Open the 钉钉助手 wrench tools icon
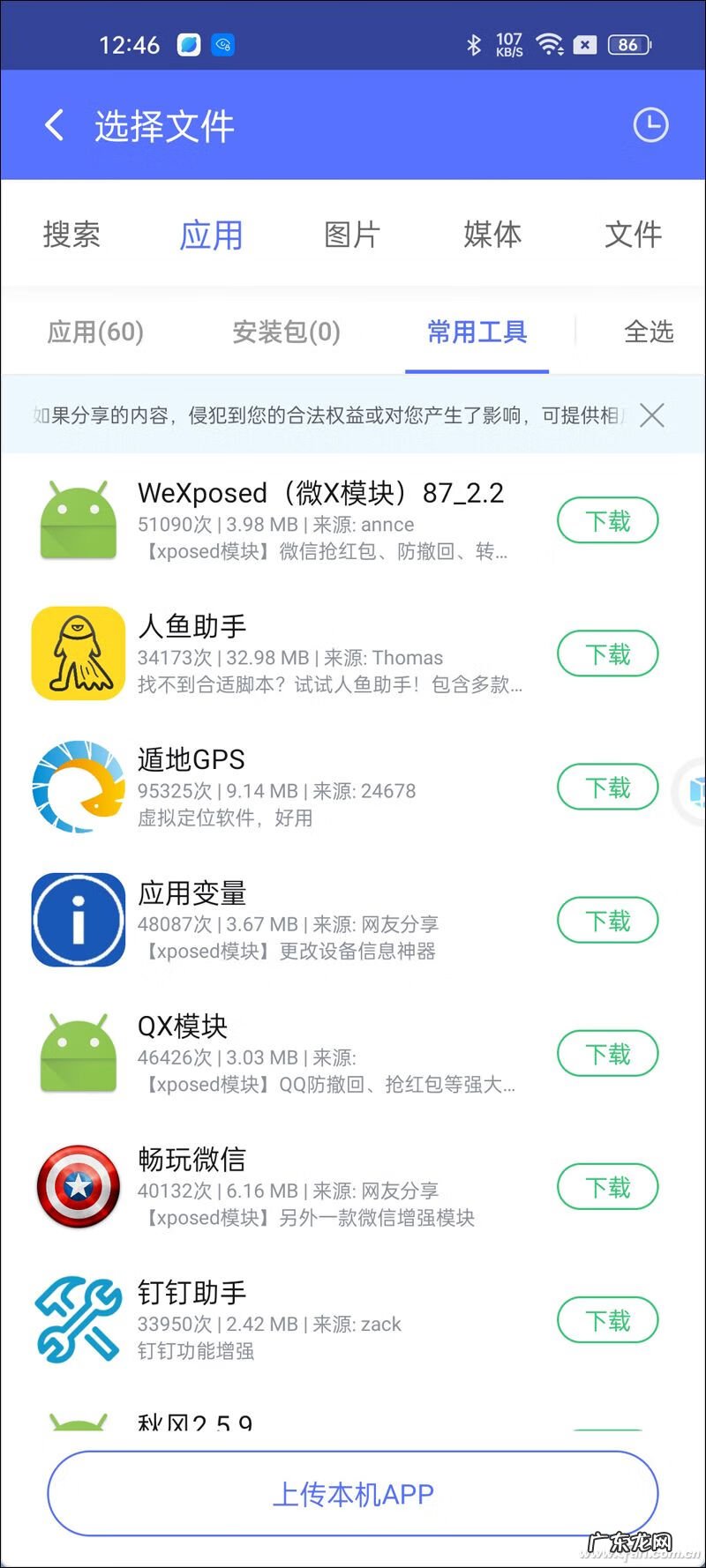The image size is (706, 1568). pos(78,1319)
